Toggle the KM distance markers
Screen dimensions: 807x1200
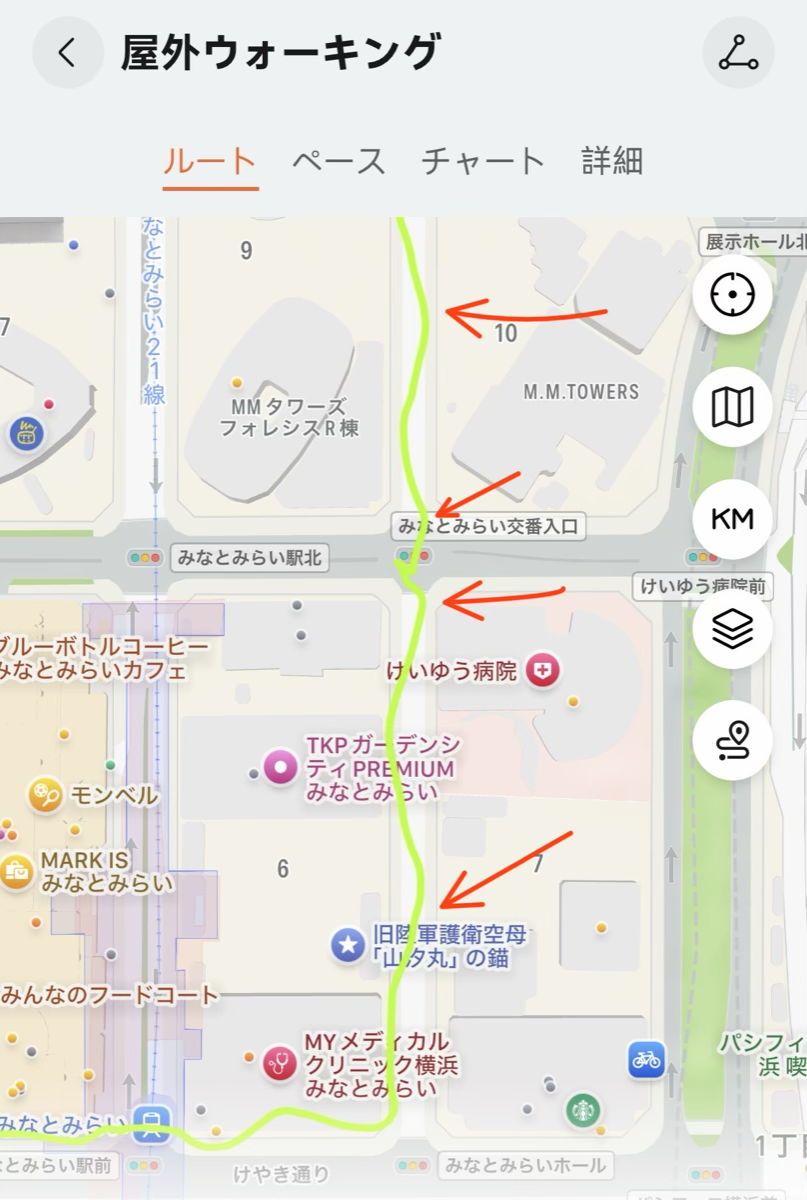[732, 519]
